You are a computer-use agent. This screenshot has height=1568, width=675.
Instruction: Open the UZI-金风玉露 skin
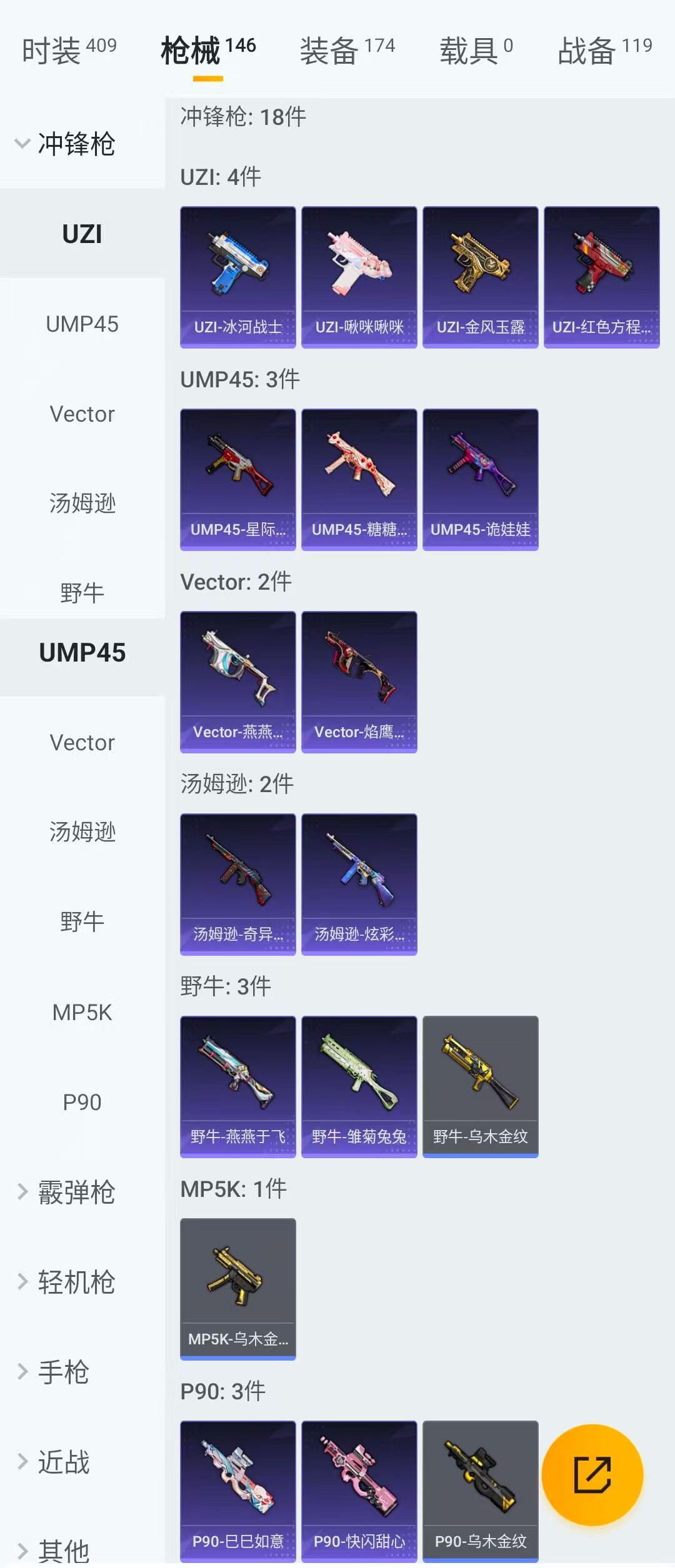coord(480,277)
